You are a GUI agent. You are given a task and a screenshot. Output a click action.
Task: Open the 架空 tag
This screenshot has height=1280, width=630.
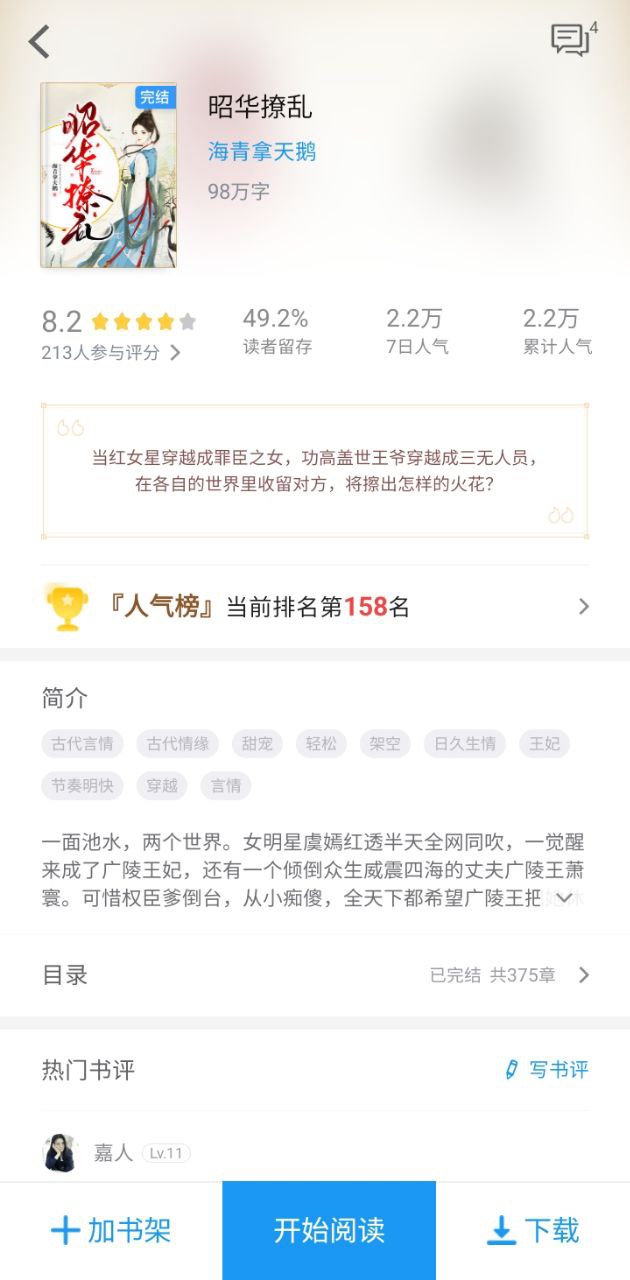pos(384,744)
